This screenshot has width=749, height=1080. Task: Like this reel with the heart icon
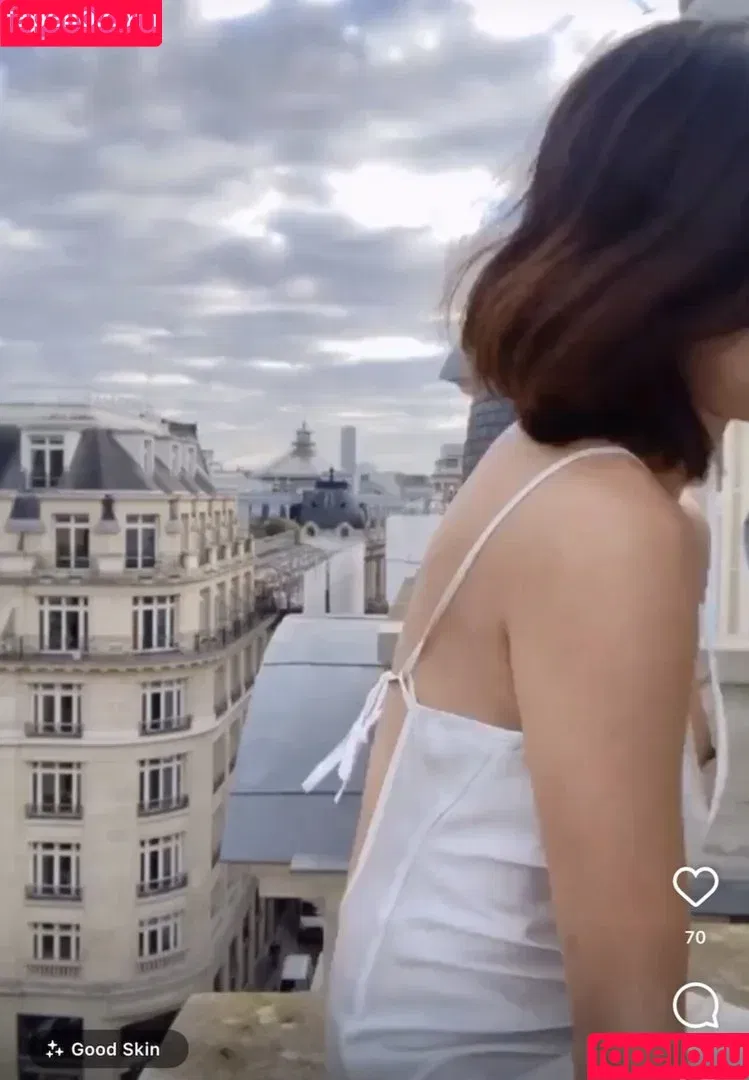click(x=695, y=887)
